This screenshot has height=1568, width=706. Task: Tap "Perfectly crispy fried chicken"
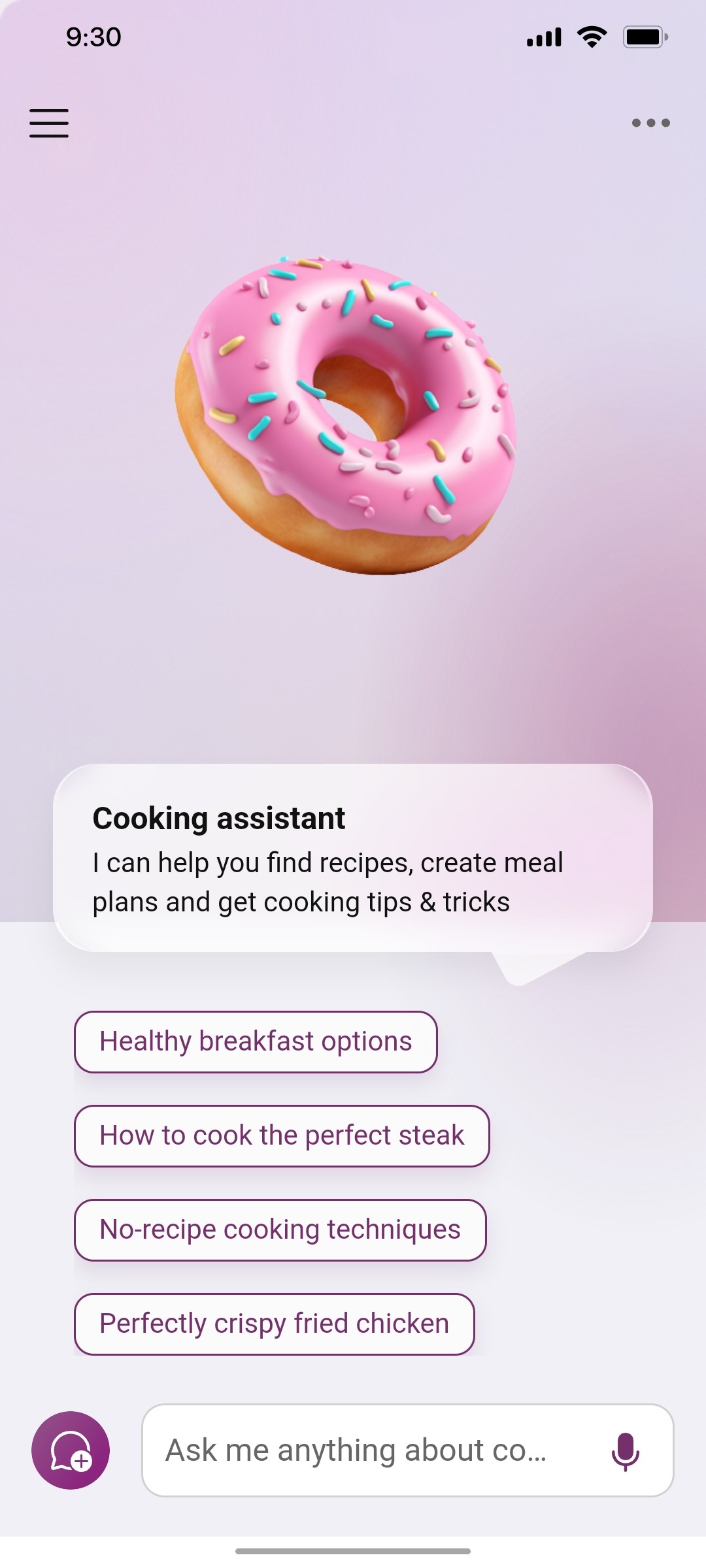click(x=273, y=1324)
